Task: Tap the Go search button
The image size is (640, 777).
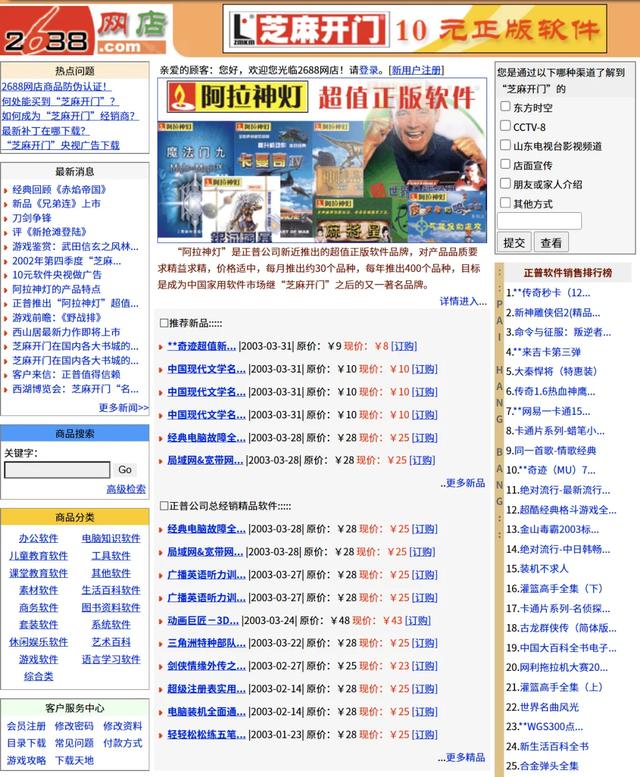Action: [124, 469]
